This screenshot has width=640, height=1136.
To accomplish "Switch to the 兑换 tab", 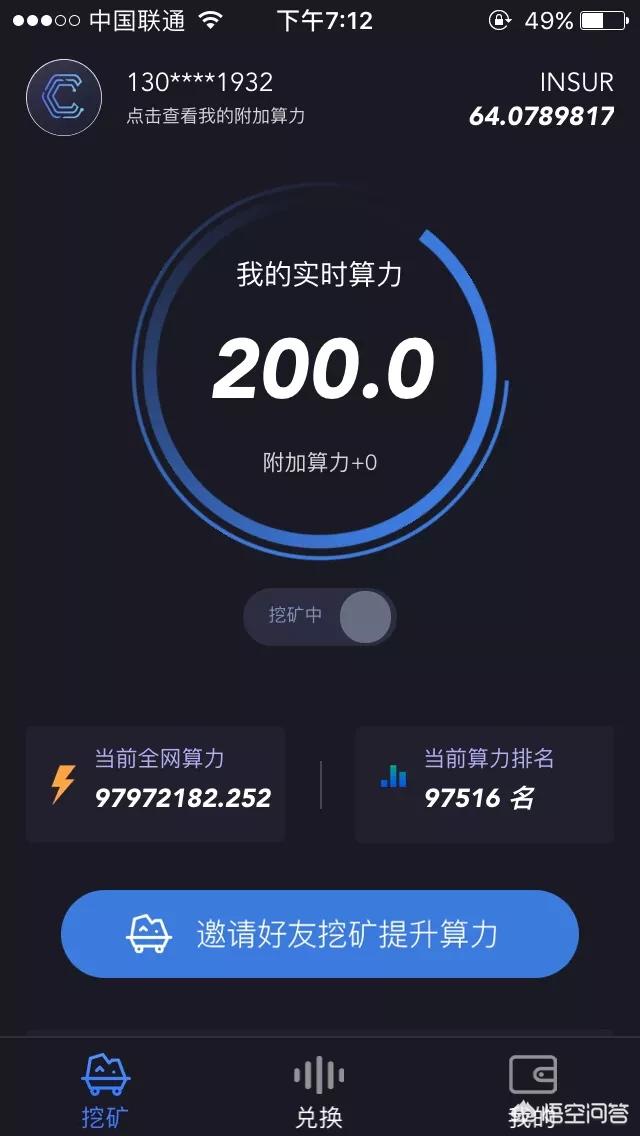I will pos(320,1089).
